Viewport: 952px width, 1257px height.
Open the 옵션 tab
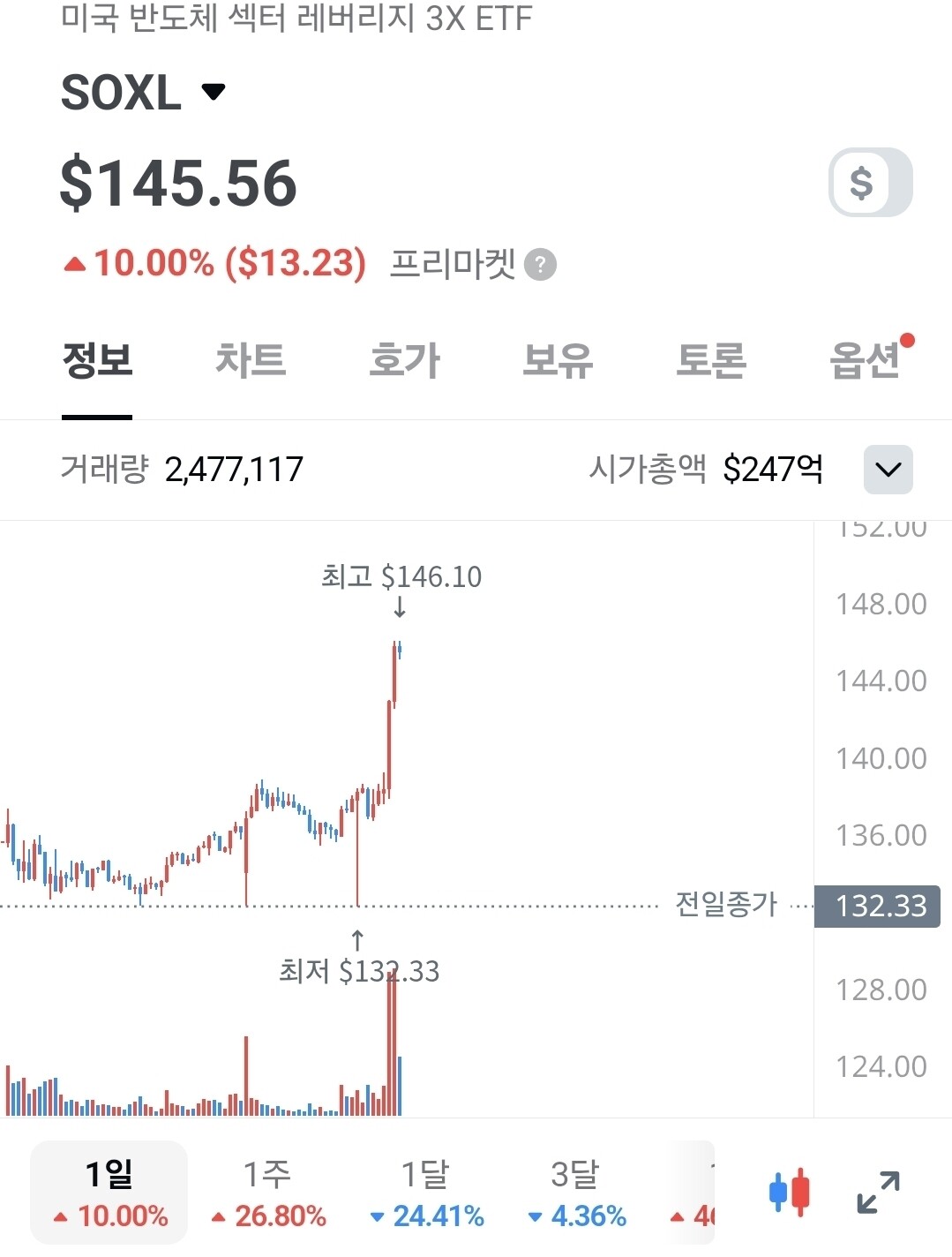[865, 360]
